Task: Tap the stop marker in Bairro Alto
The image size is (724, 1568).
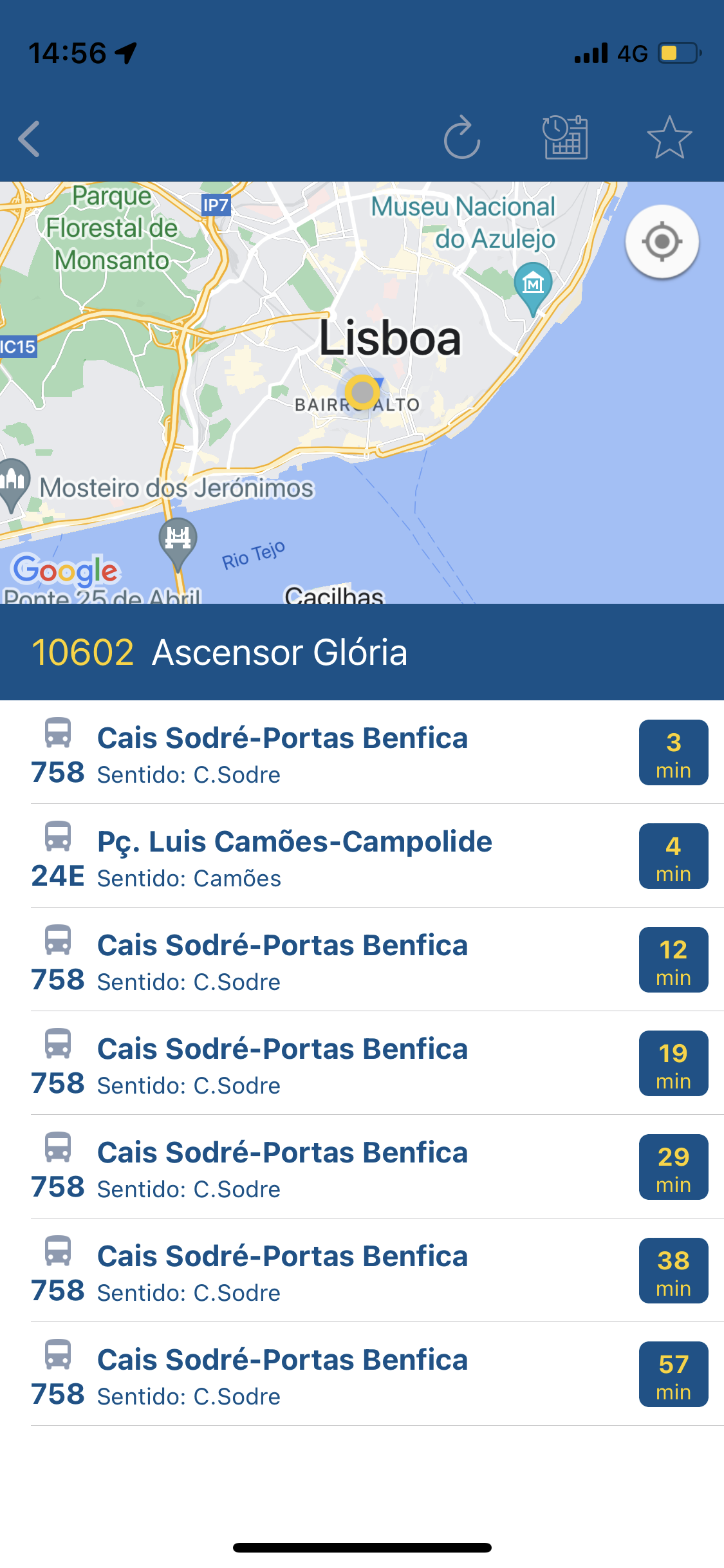Action: [x=362, y=391]
